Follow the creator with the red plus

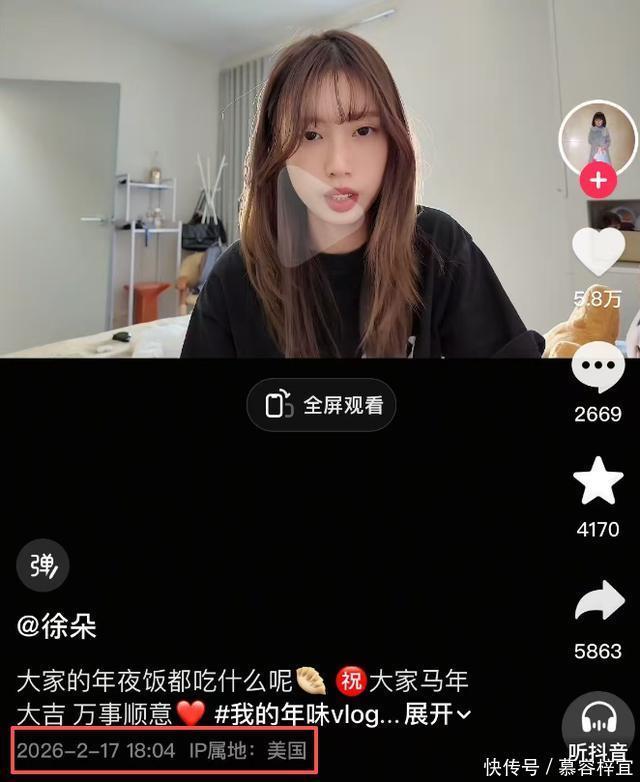pos(598,181)
